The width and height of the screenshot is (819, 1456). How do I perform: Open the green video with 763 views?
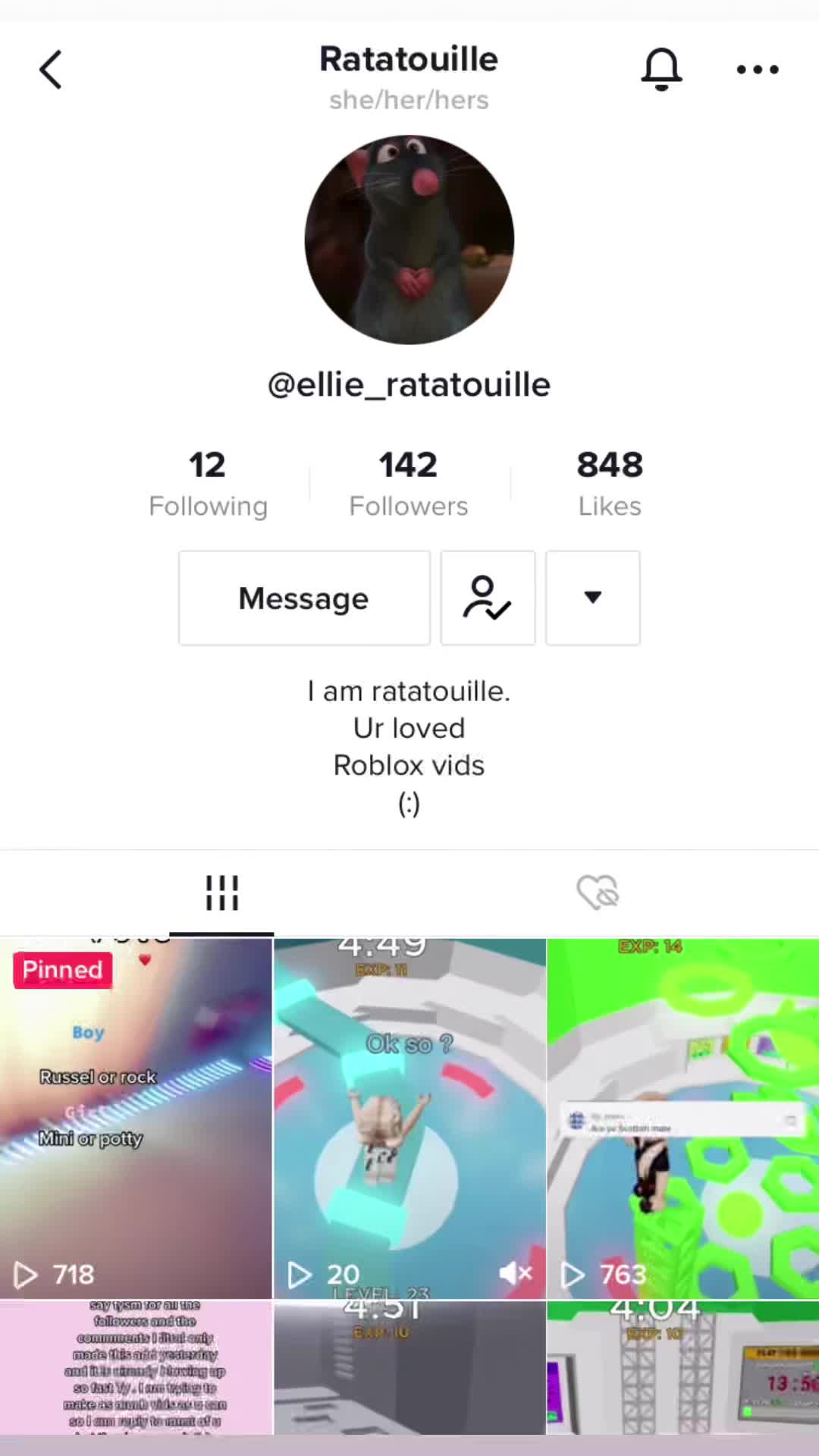tap(682, 1119)
